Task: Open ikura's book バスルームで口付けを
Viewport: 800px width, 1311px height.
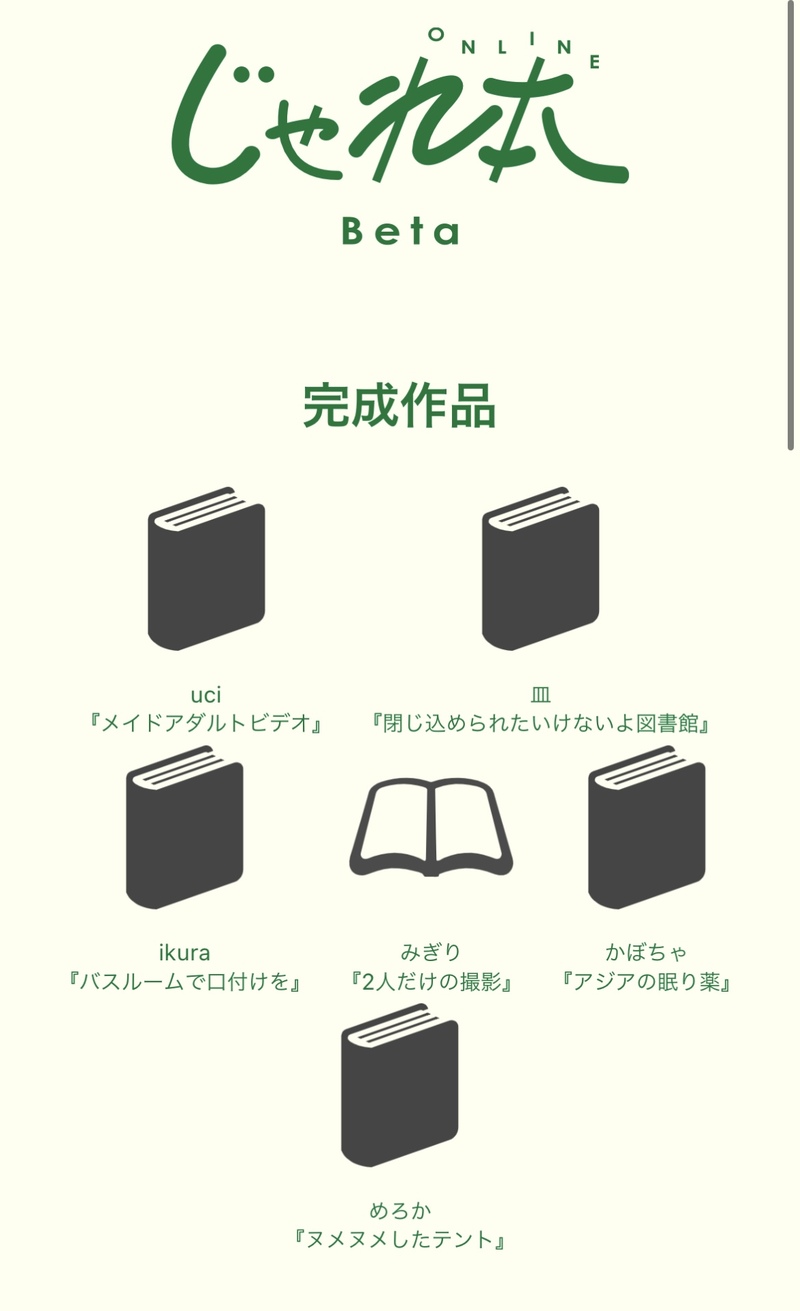Action: pyautogui.click(x=185, y=828)
